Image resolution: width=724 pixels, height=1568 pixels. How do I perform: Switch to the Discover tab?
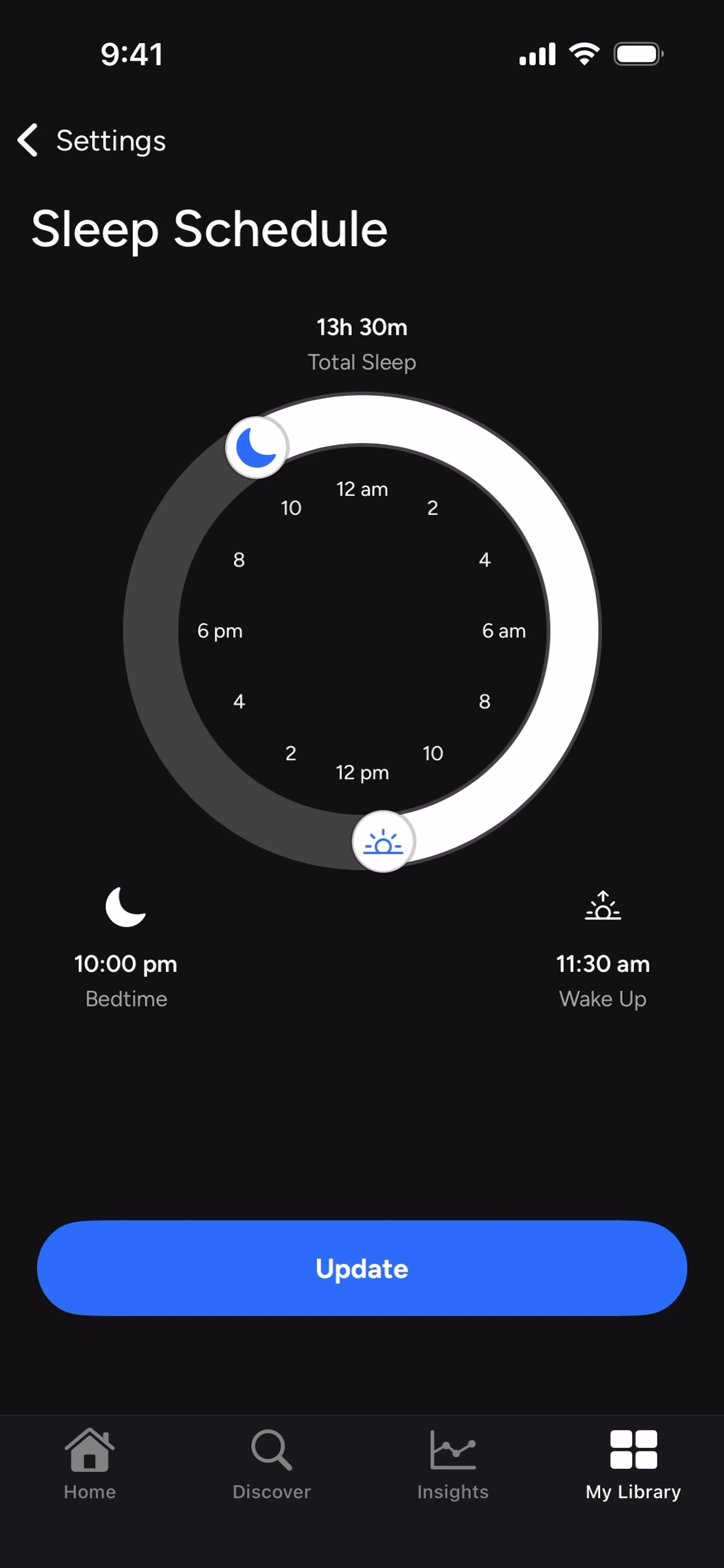pyautogui.click(x=271, y=1464)
